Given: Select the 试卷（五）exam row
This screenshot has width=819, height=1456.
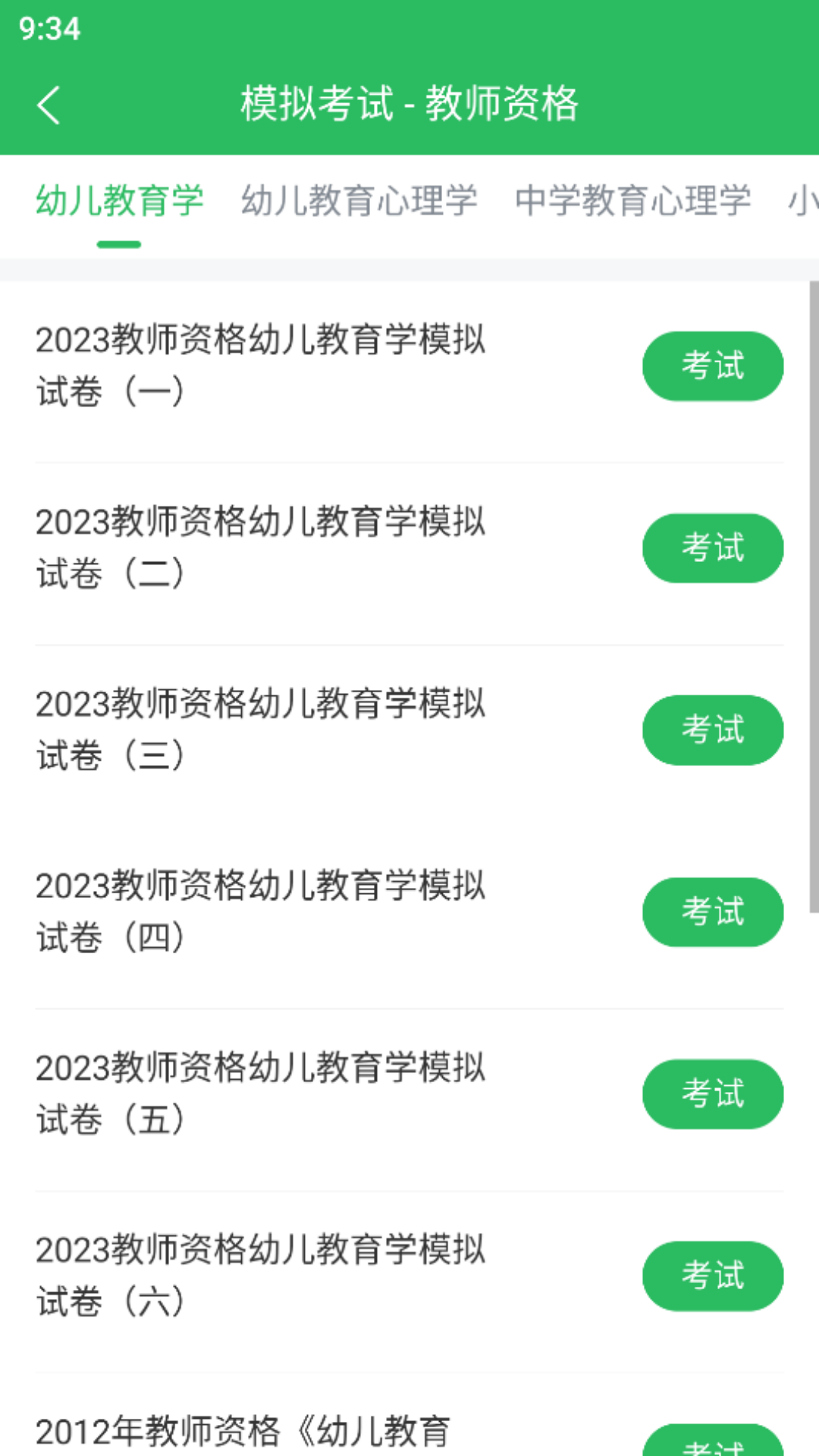Looking at the screenshot, I should click(262, 1094).
